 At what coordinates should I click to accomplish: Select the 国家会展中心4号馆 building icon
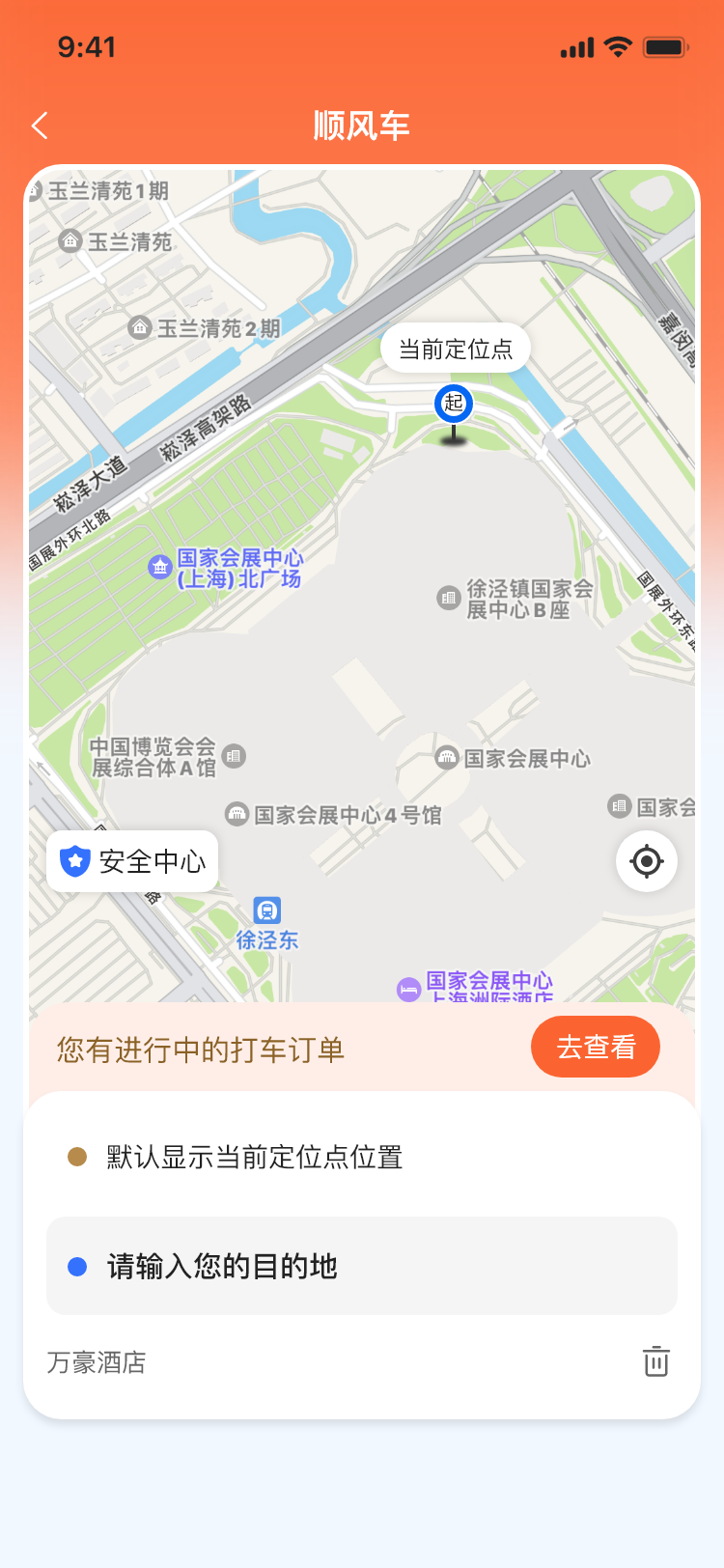click(x=237, y=814)
